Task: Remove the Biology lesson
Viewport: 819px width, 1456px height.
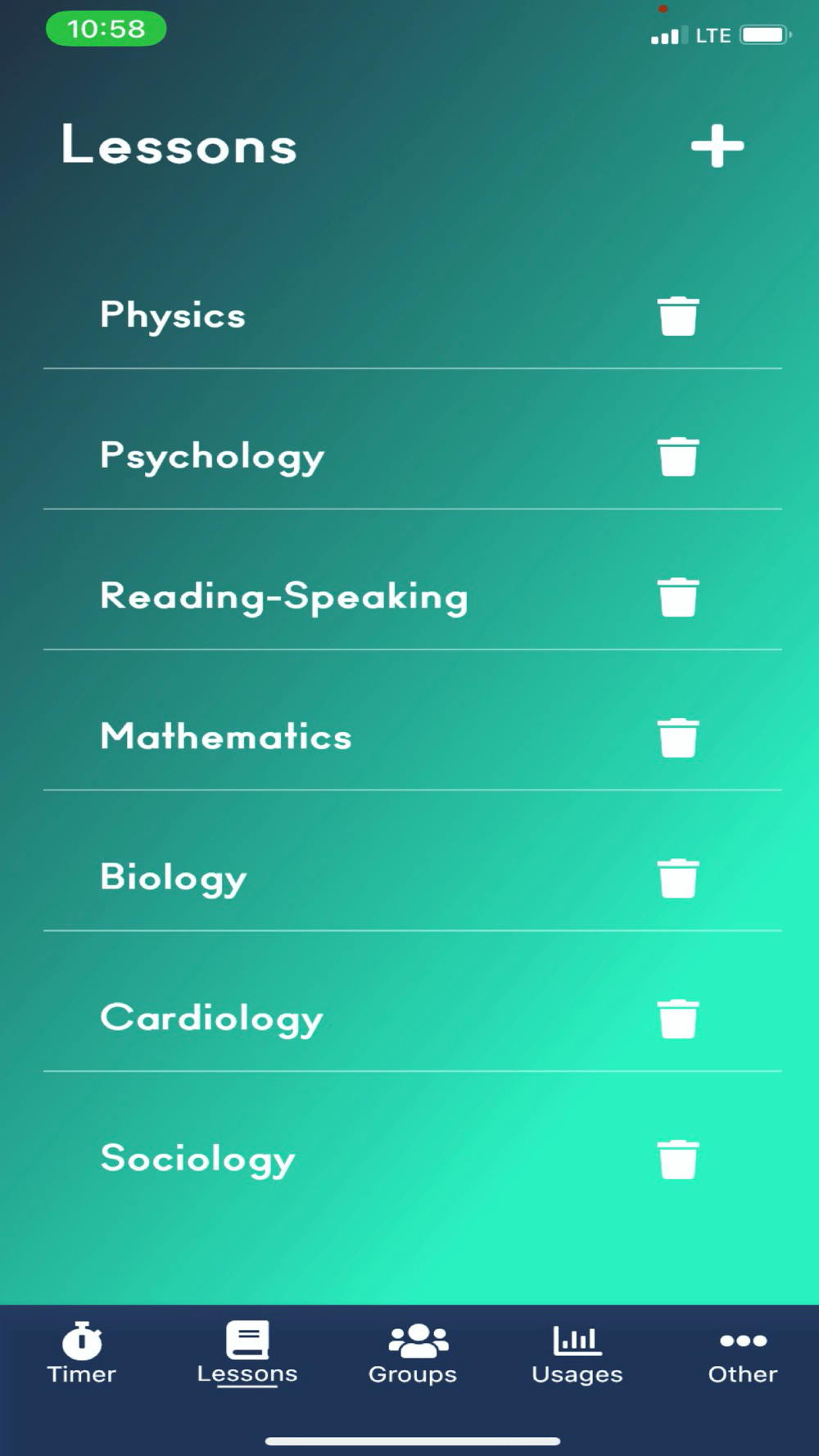Action: pos(678,879)
